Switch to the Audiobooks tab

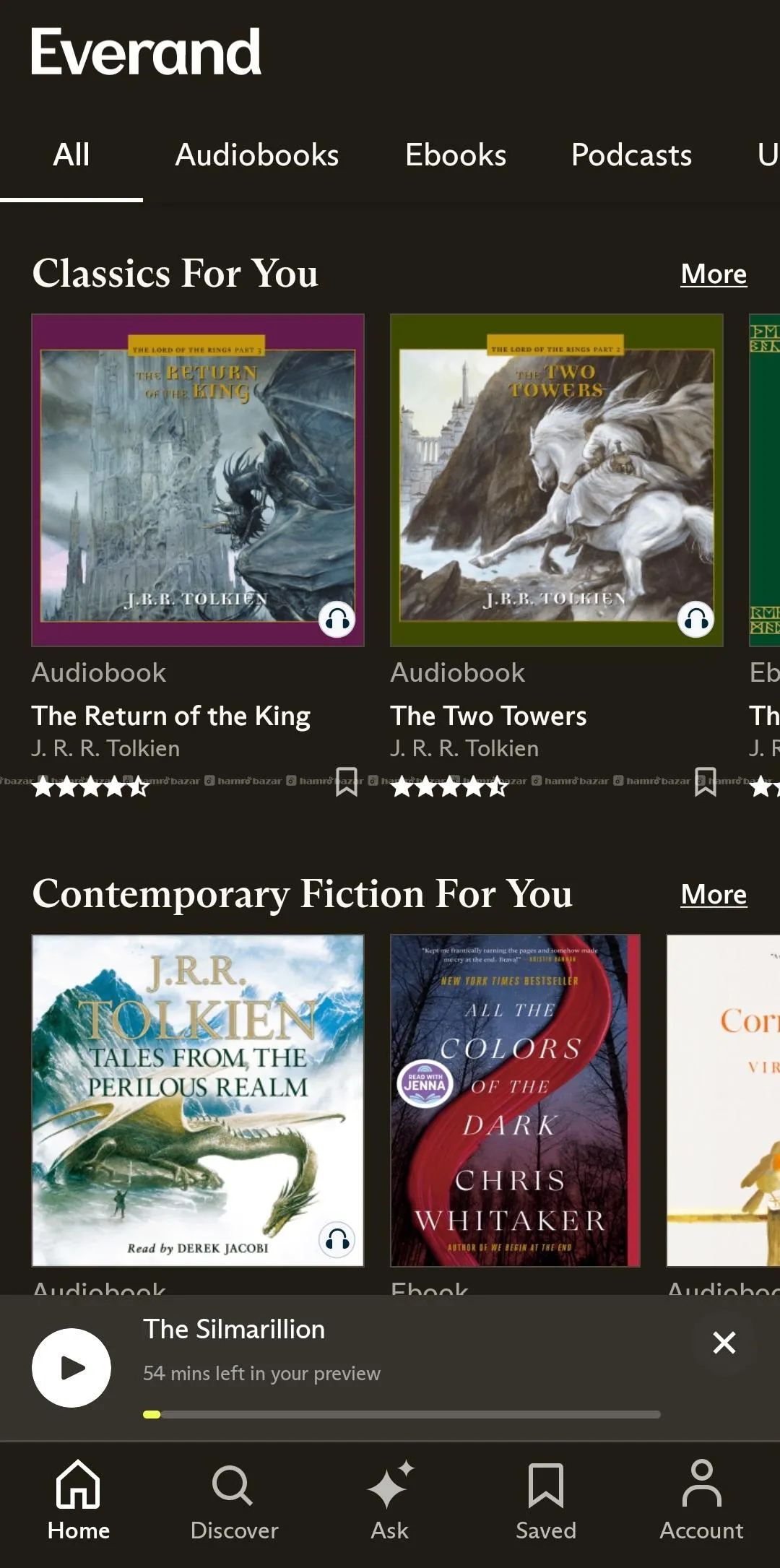pyautogui.click(x=256, y=155)
